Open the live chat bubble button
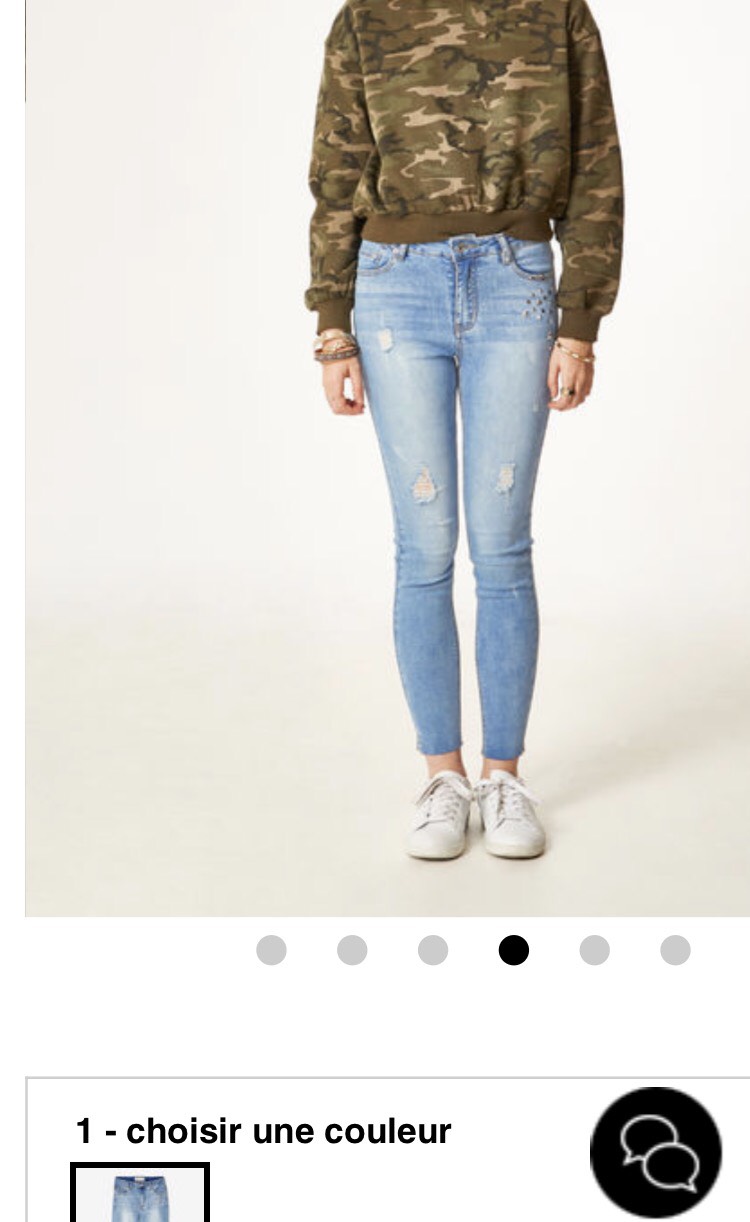The width and height of the screenshot is (750, 1222). (x=656, y=1153)
